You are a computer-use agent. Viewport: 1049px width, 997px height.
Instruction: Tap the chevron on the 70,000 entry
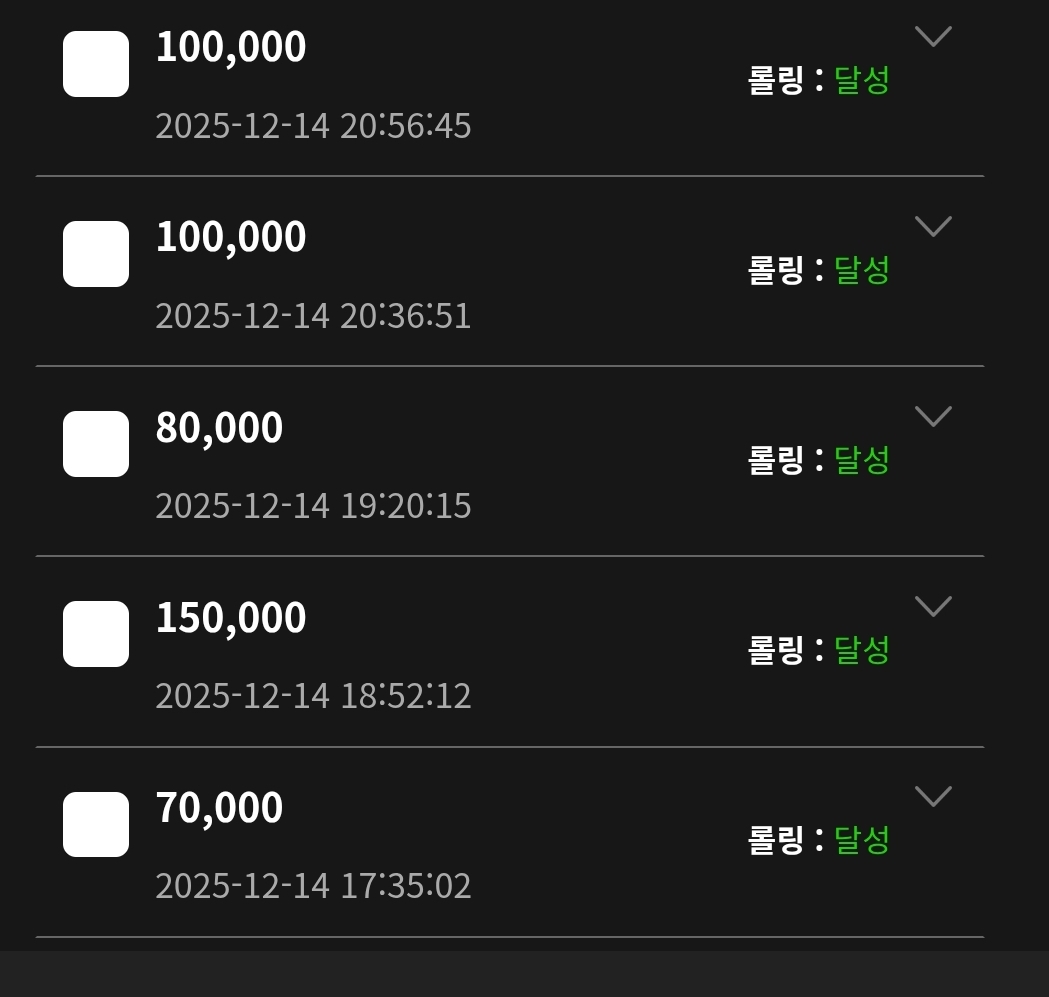pyautogui.click(x=933, y=797)
